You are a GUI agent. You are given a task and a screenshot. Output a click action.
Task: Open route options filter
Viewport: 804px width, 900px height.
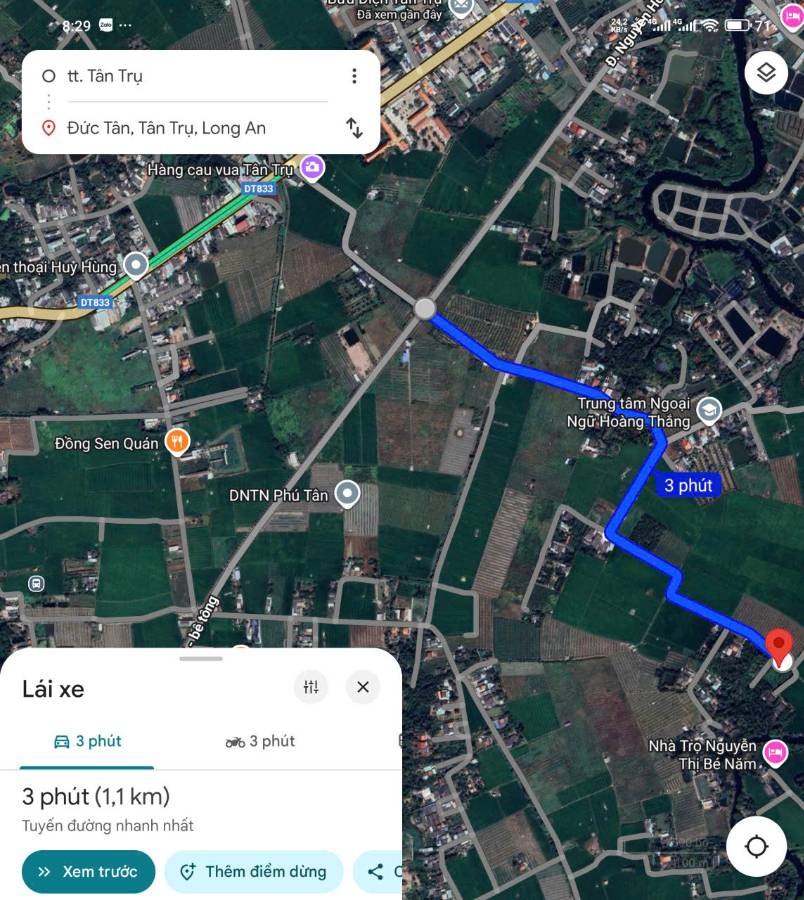pos(311,687)
